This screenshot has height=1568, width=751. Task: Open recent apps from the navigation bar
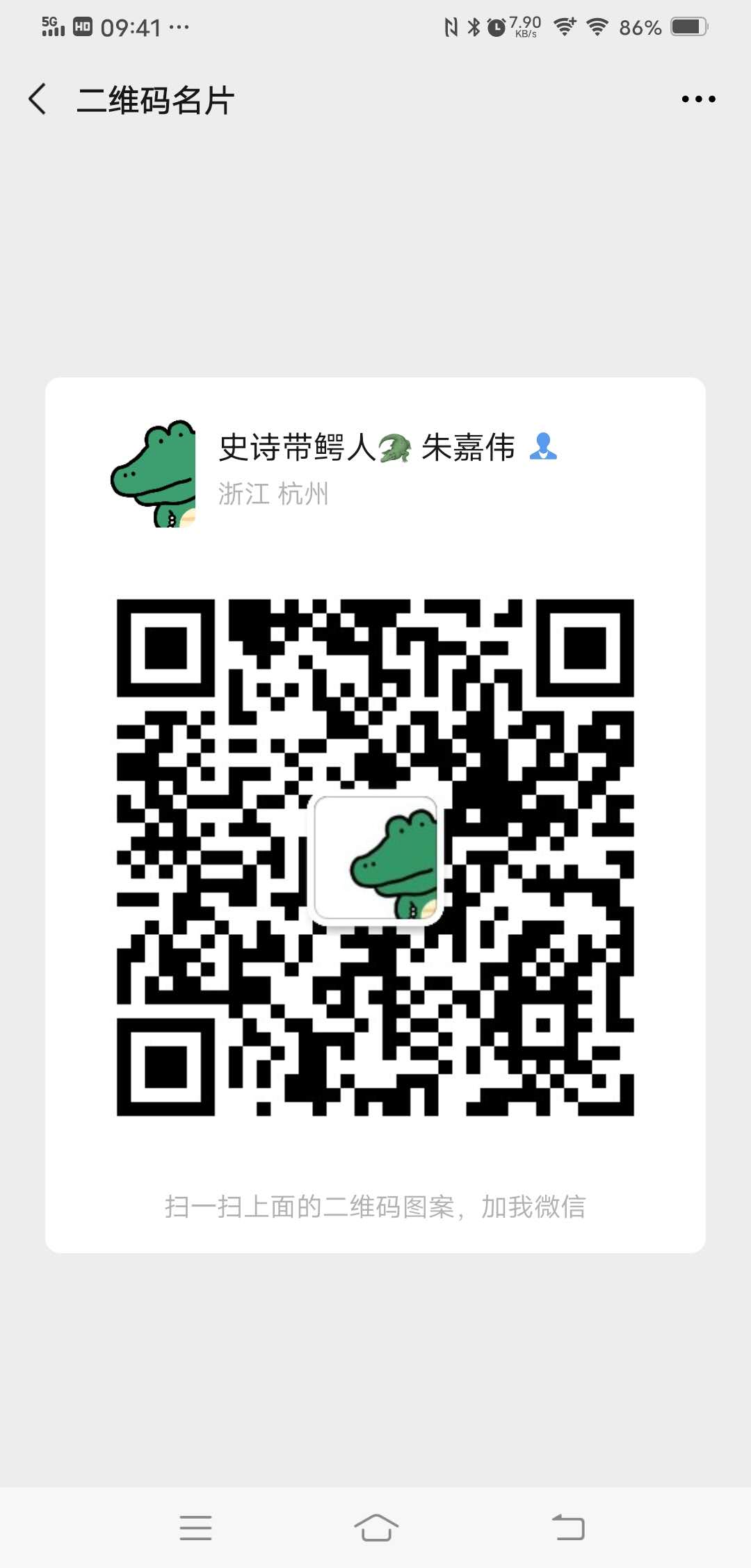195,1528
